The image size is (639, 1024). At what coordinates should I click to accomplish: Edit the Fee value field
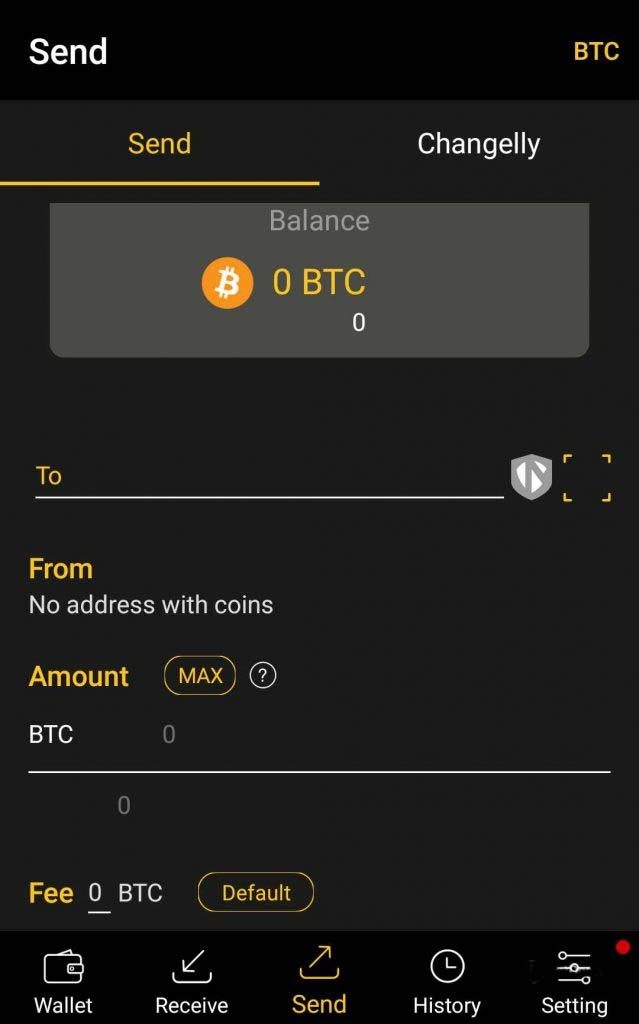tap(95, 893)
